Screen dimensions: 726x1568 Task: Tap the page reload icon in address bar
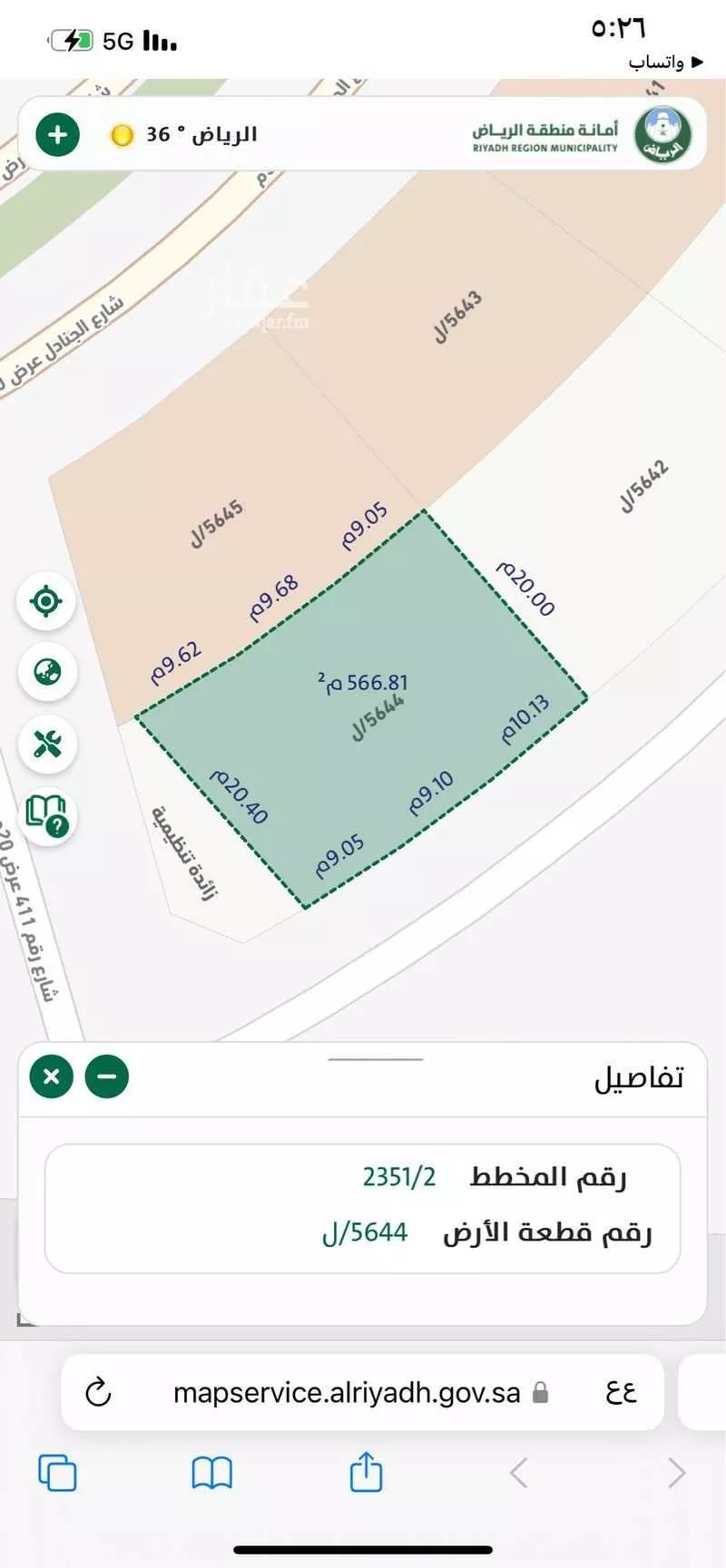[100, 1391]
